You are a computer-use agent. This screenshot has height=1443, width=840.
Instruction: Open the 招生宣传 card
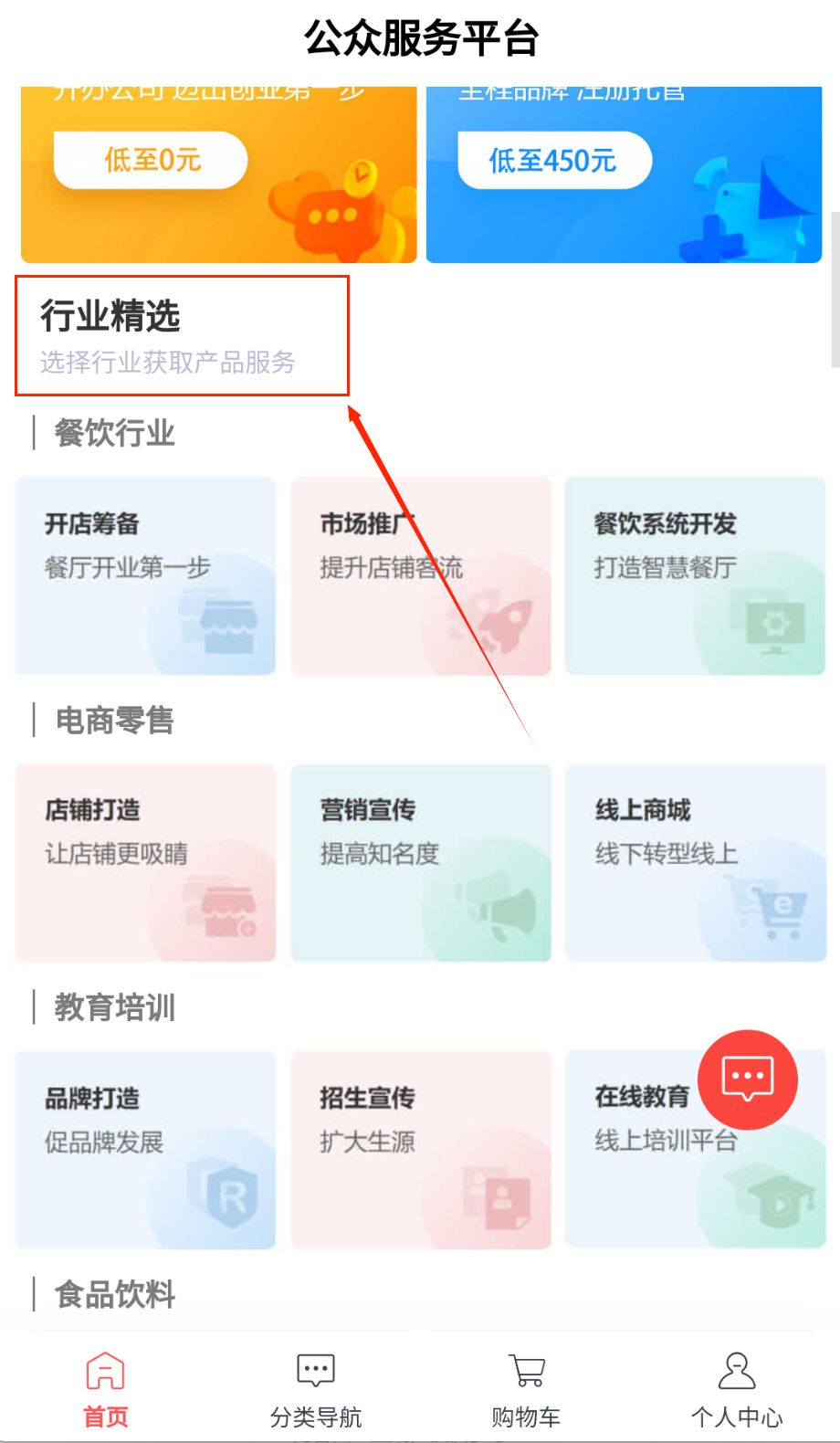pyautogui.click(x=421, y=1149)
